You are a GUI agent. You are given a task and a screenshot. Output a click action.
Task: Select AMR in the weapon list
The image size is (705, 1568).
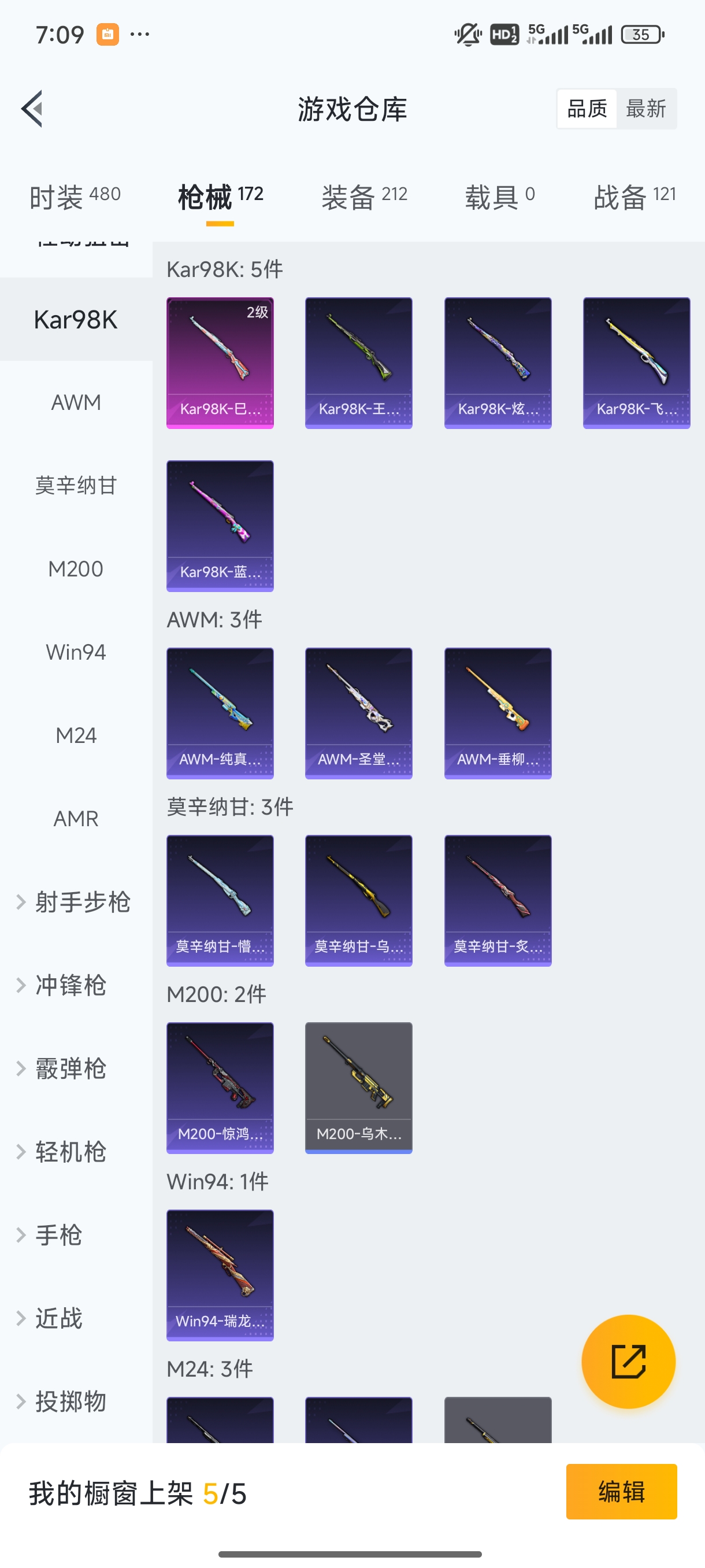click(76, 819)
